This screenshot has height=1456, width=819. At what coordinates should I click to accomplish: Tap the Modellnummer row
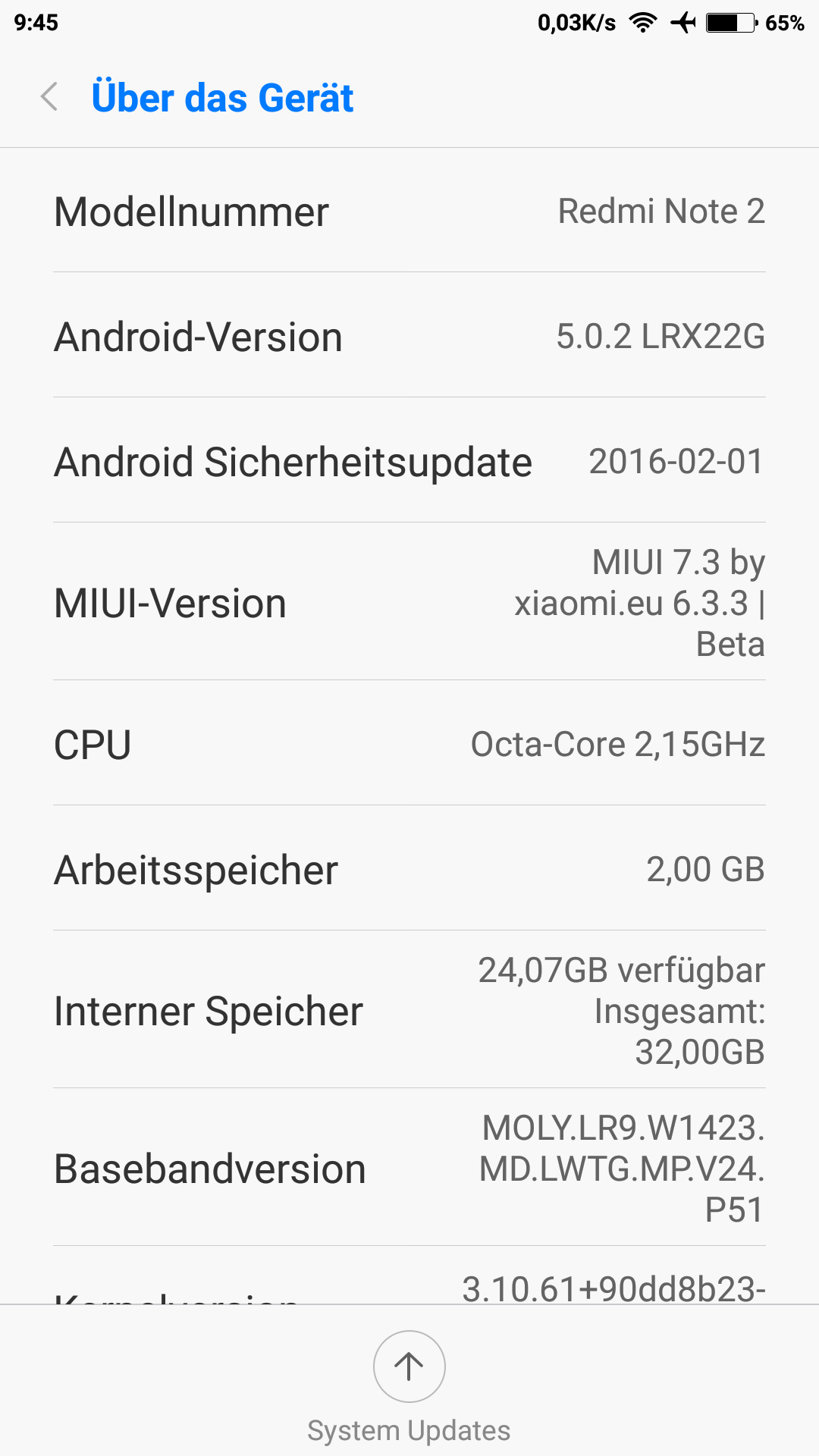point(409,211)
